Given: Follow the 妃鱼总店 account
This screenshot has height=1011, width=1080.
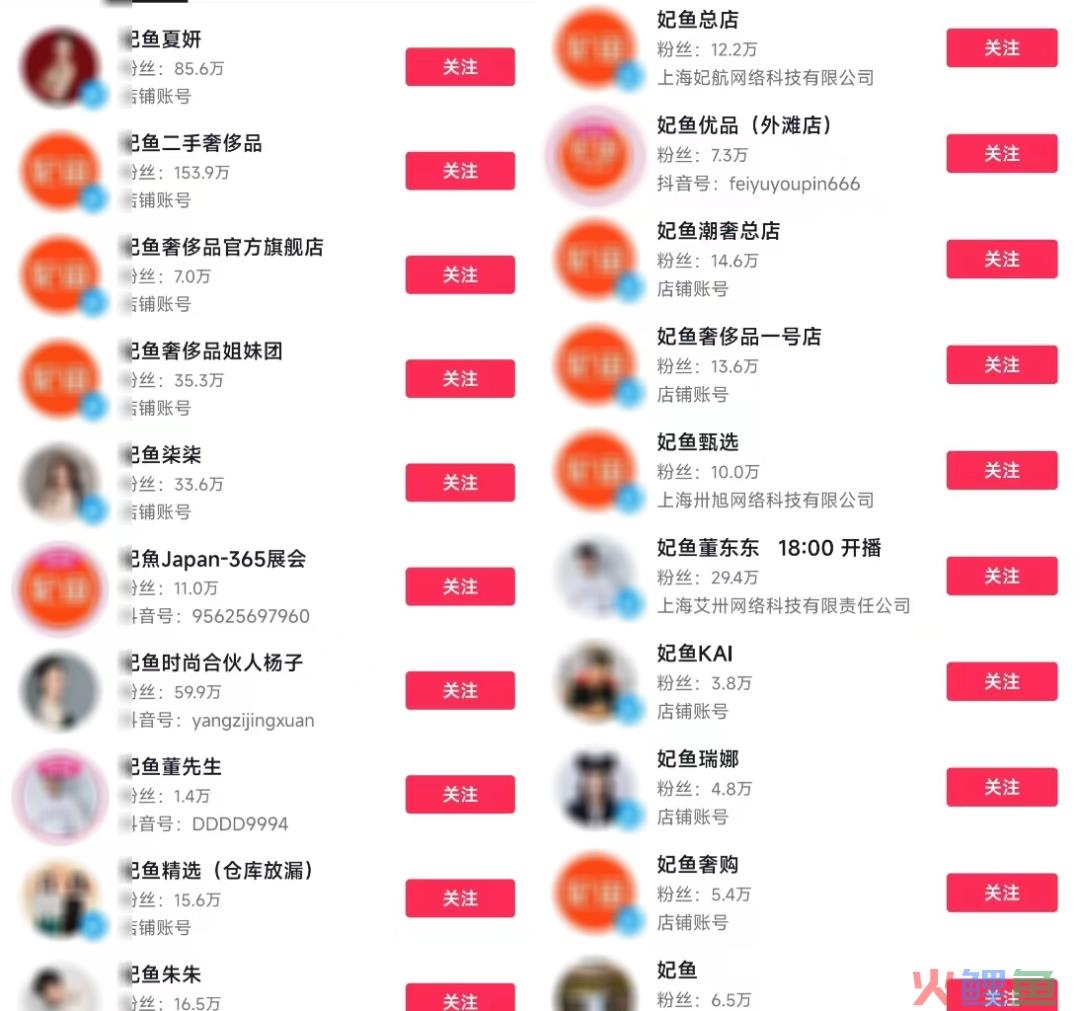Looking at the screenshot, I should tap(1001, 48).
